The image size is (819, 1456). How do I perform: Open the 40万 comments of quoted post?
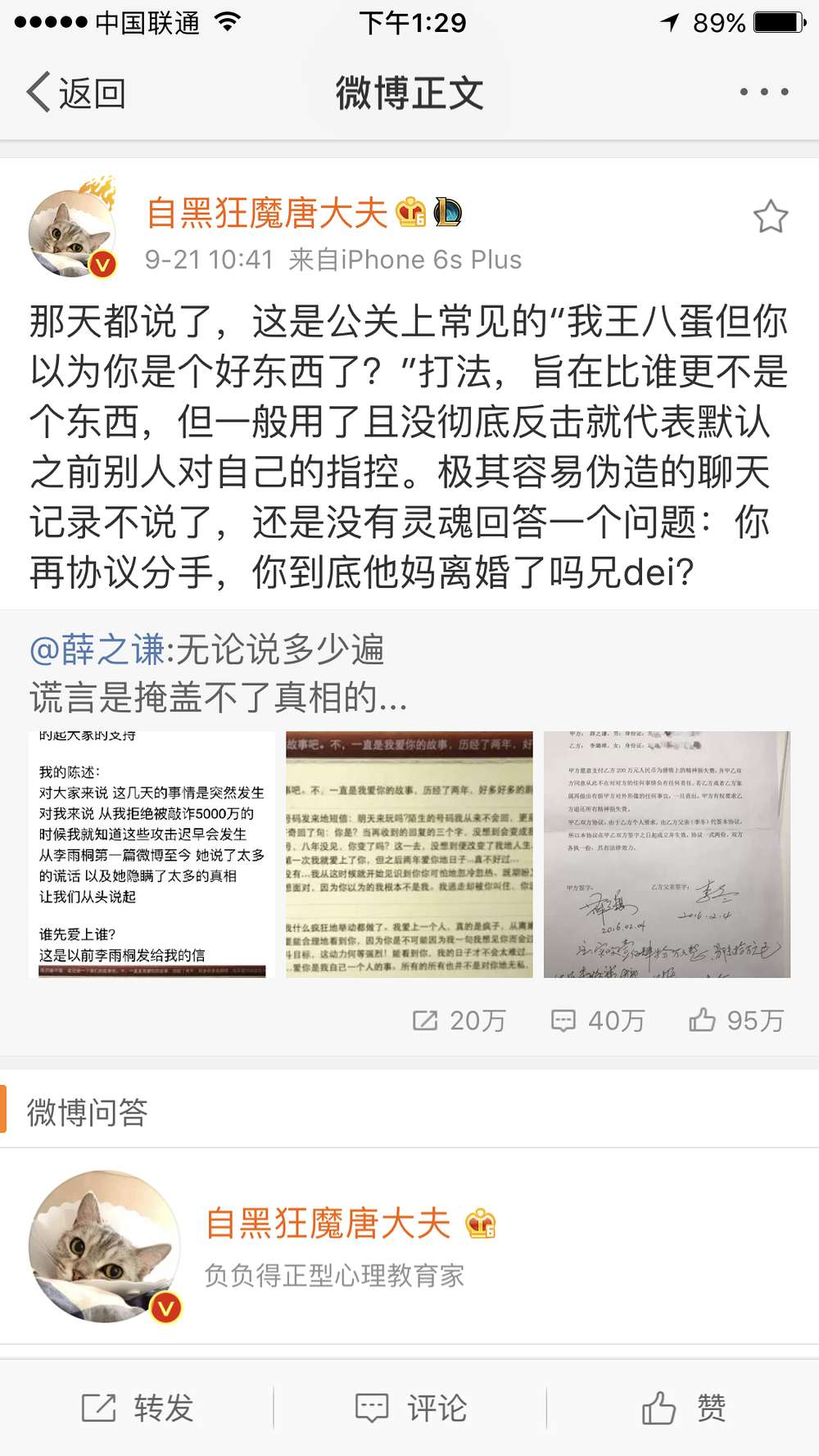[x=598, y=1020]
